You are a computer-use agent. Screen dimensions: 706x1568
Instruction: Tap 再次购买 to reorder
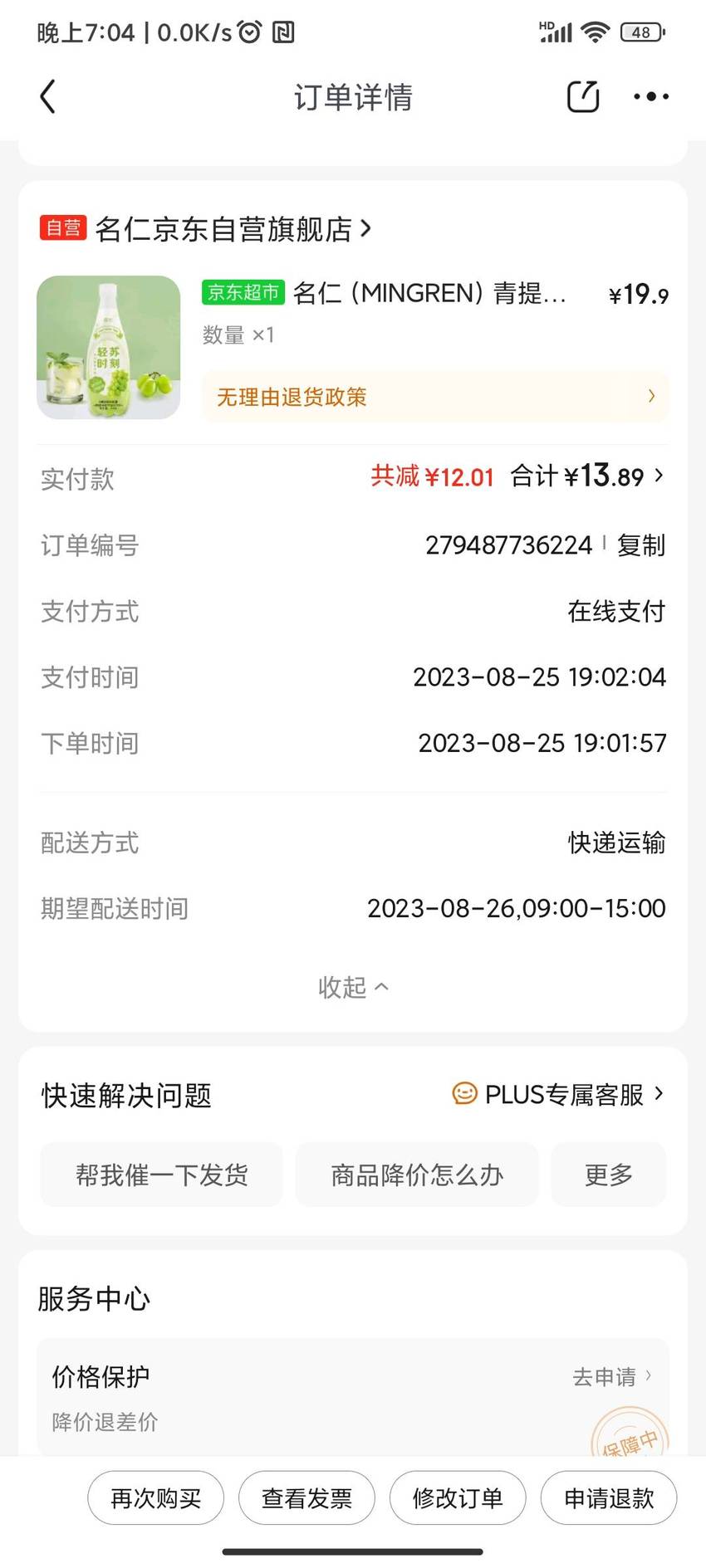coord(155,1497)
